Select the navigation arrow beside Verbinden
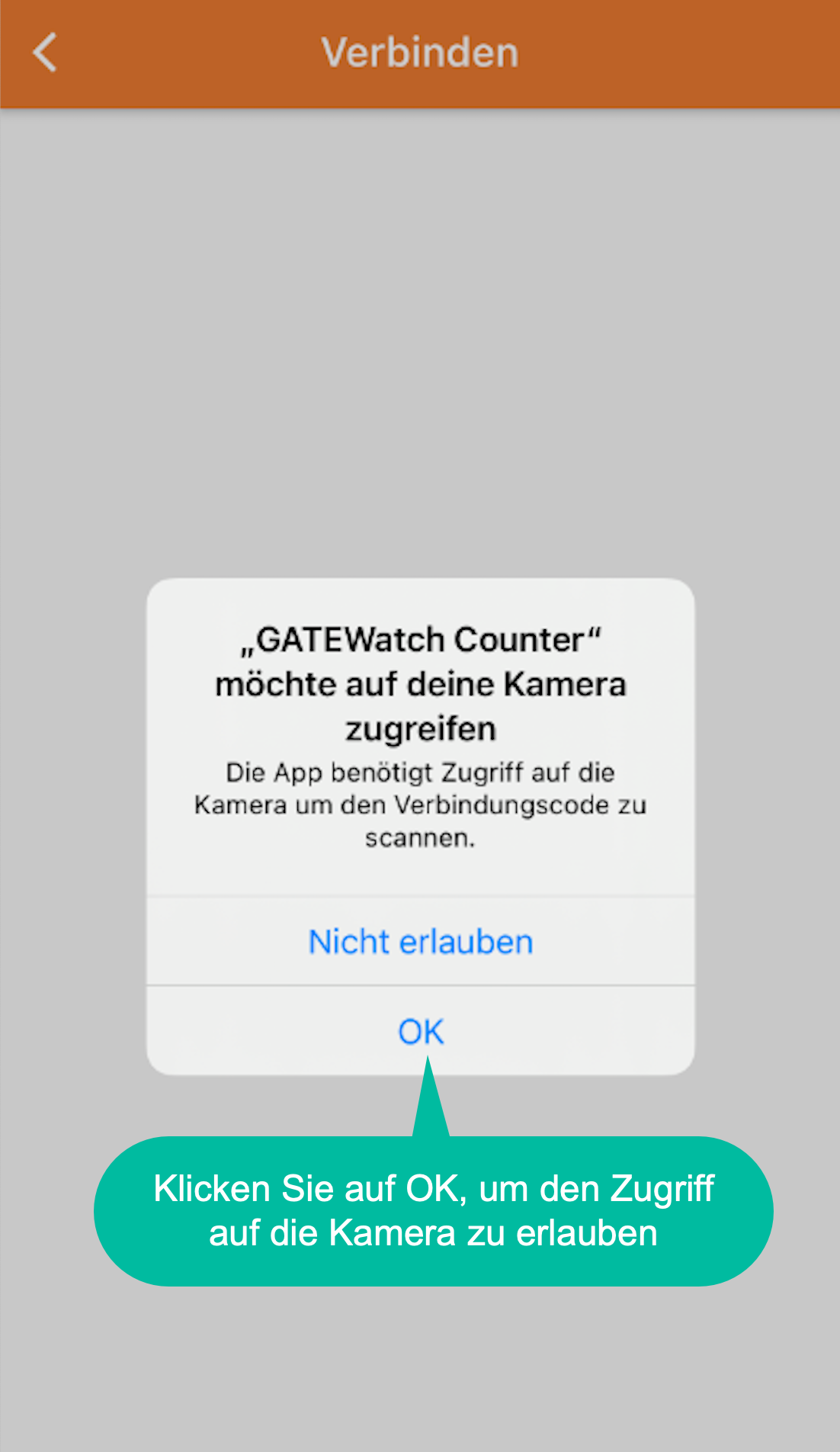Image resolution: width=840 pixels, height=1452 pixels. 43,53
